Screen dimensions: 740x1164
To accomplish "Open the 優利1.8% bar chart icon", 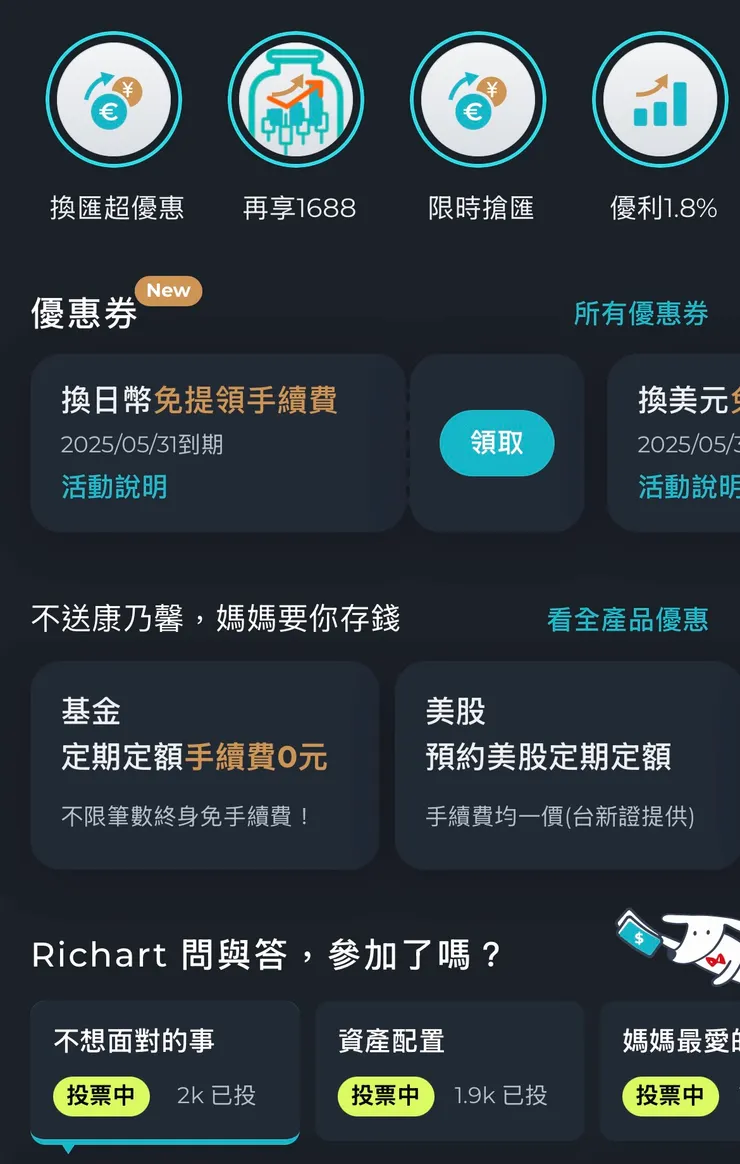I will click(x=660, y=99).
